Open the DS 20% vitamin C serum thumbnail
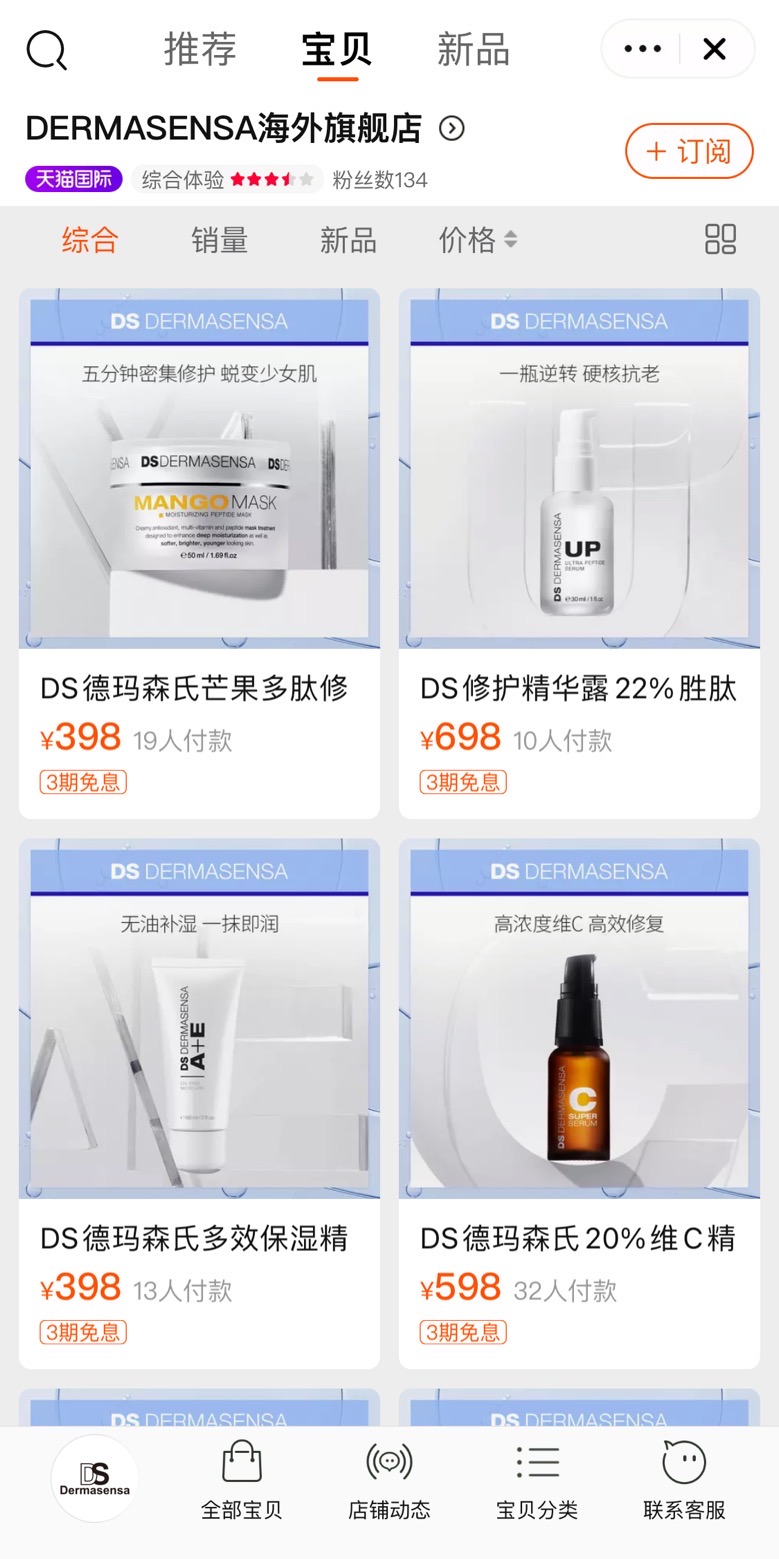 579,1020
